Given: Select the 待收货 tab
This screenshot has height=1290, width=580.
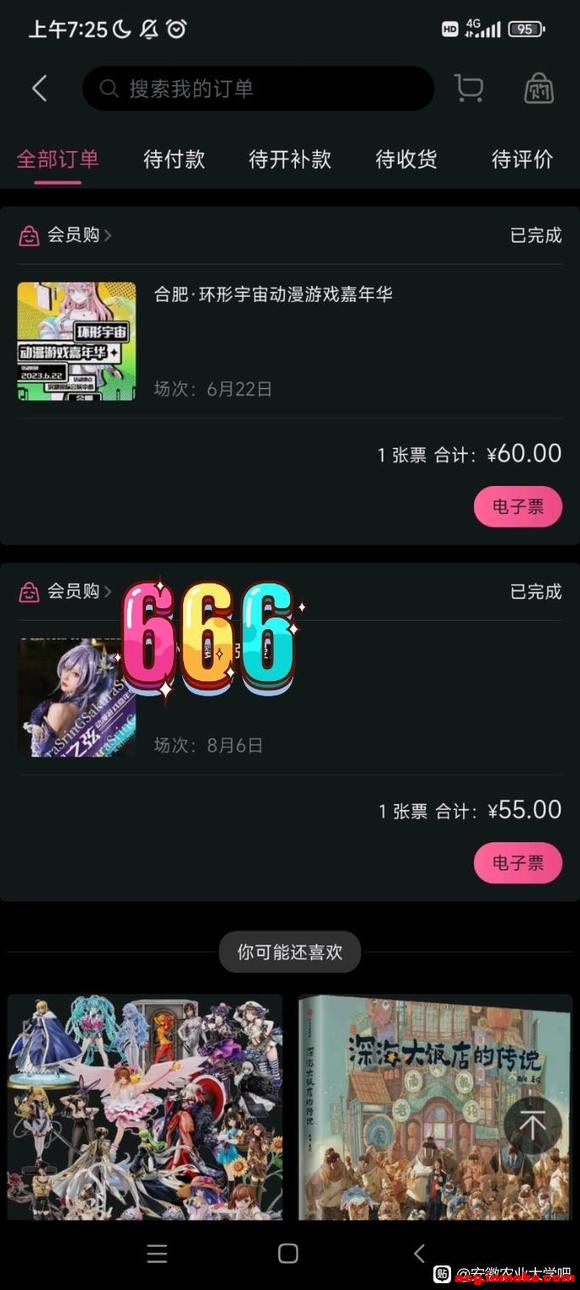Looking at the screenshot, I should [406, 159].
